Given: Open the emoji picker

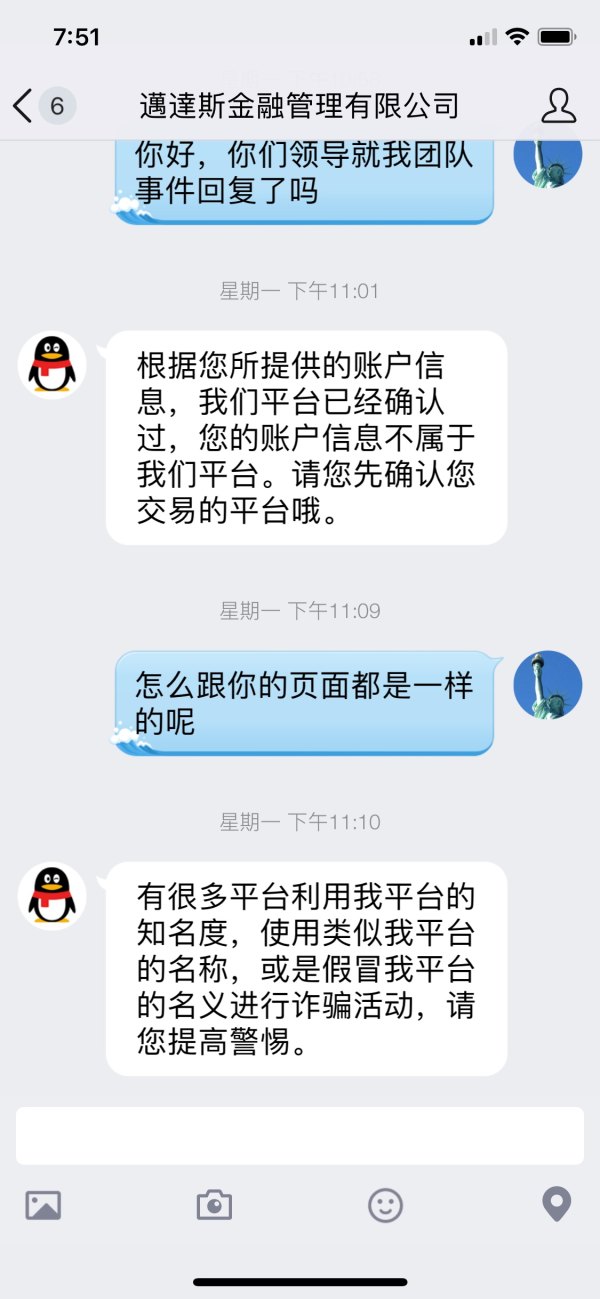Looking at the screenshot, I should (385, 1205).
